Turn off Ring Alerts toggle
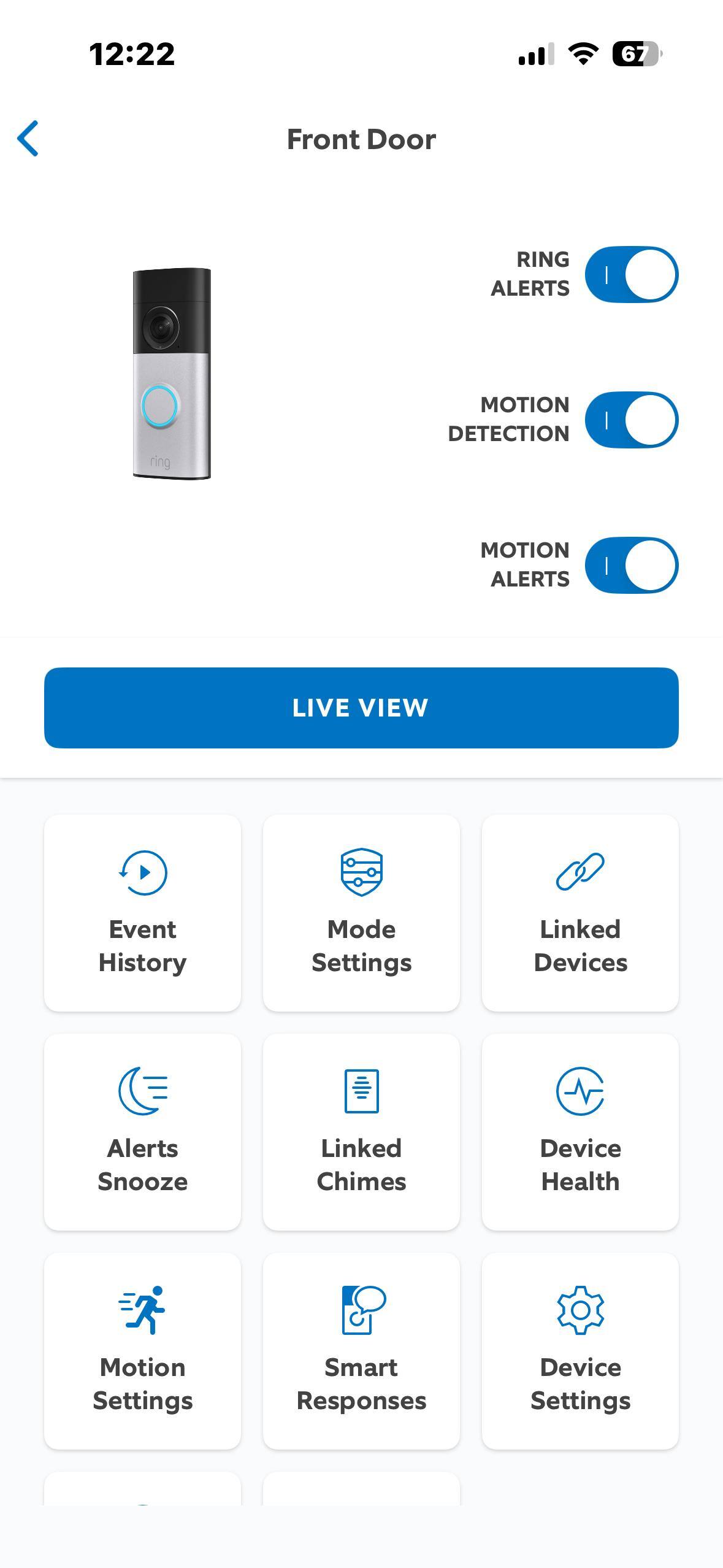The width and height of the screenshot is (723, 1568). (631, 275)
